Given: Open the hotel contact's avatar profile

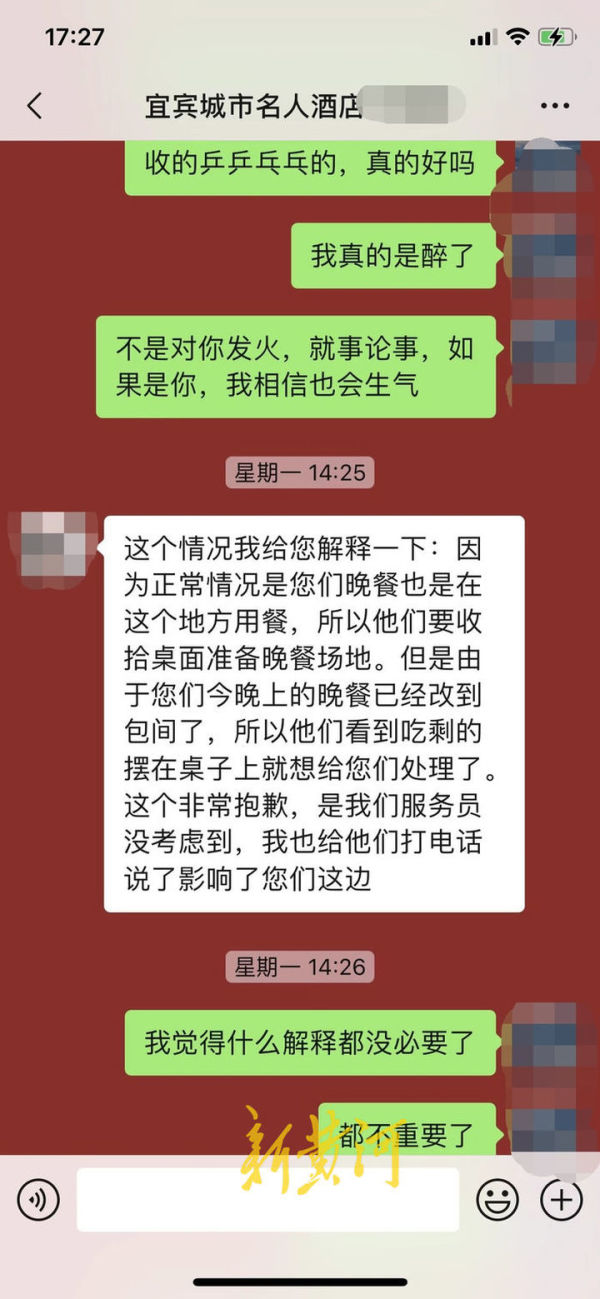Looking at the screenshot, I should [x=53, y=546].
